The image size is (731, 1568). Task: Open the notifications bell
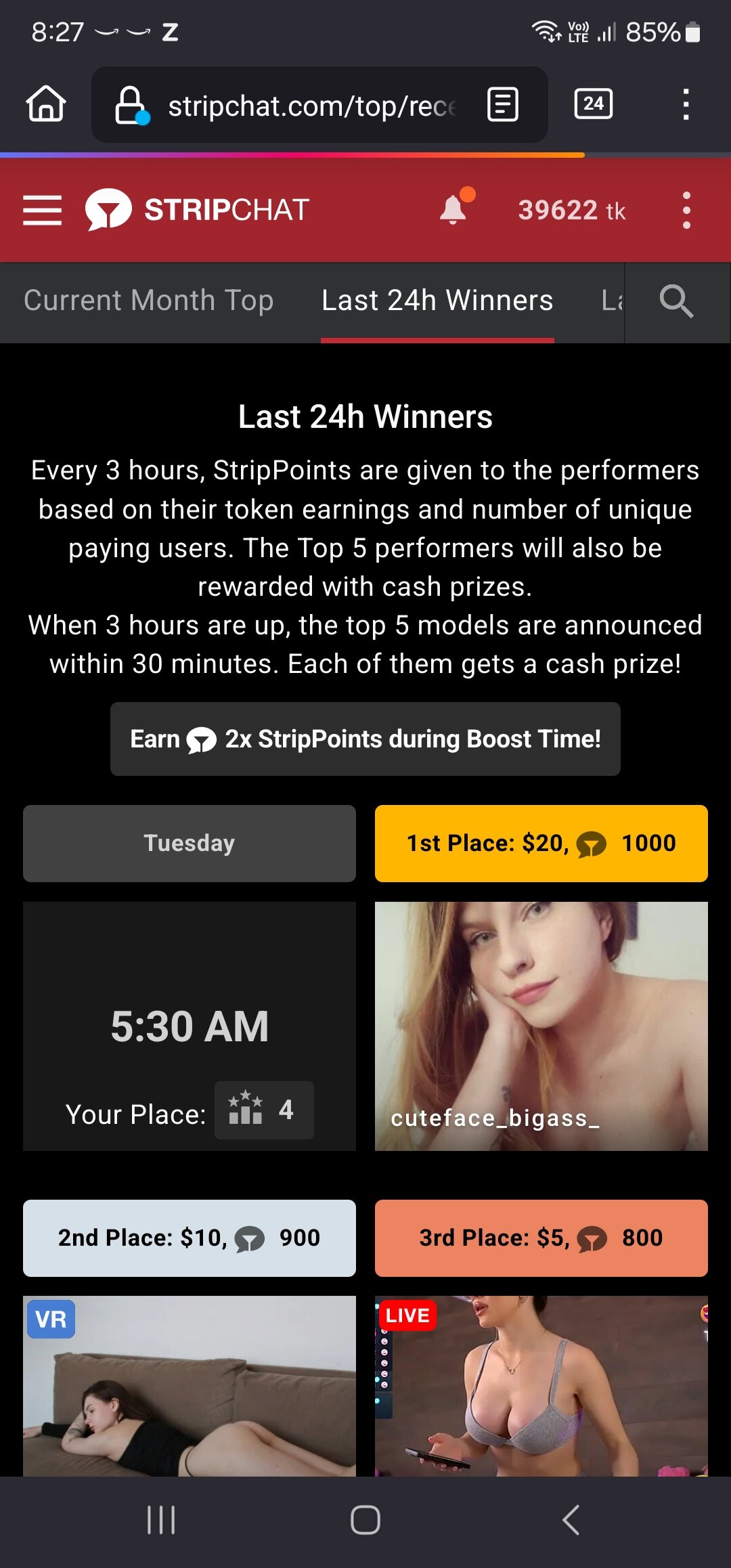click(x=453, y=210)
